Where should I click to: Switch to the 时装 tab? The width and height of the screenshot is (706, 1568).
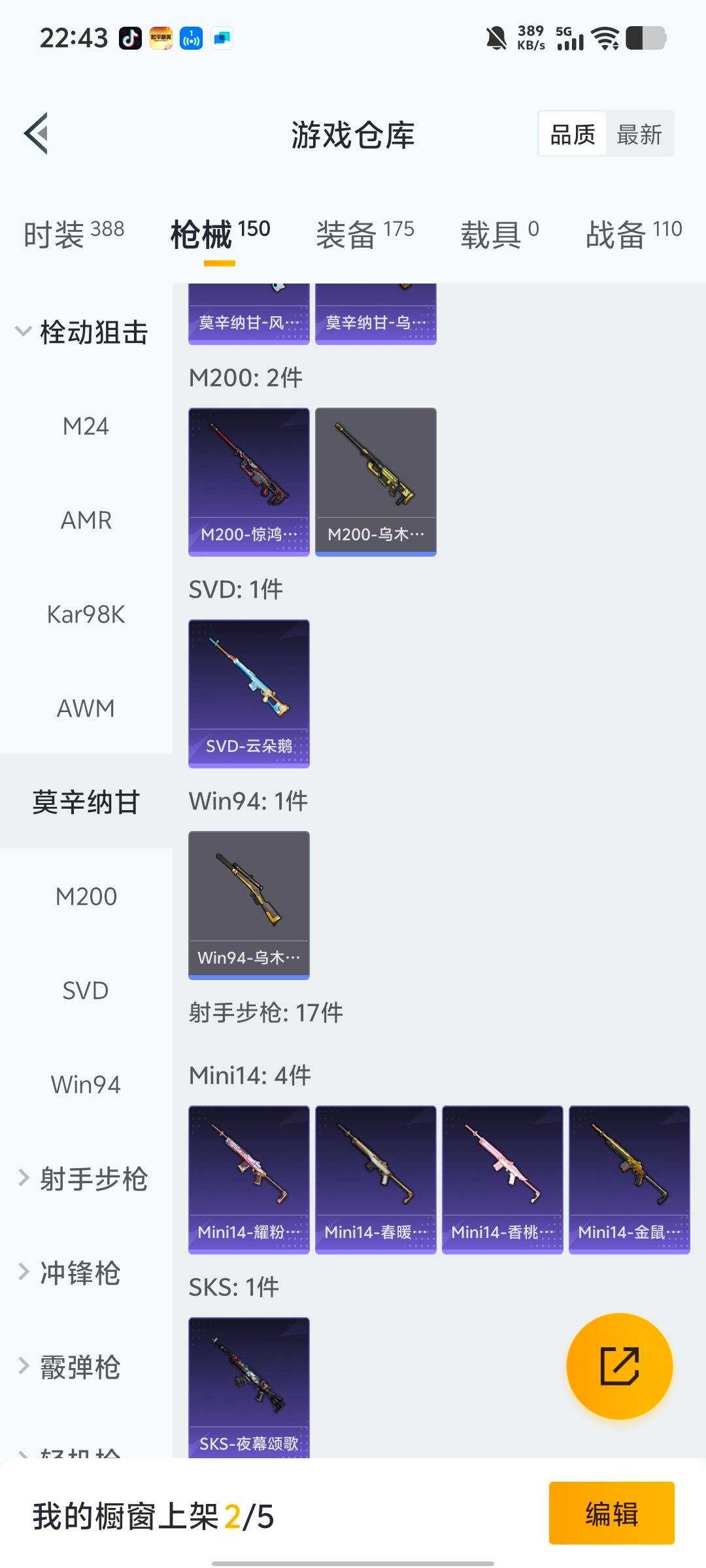point(73,234)
